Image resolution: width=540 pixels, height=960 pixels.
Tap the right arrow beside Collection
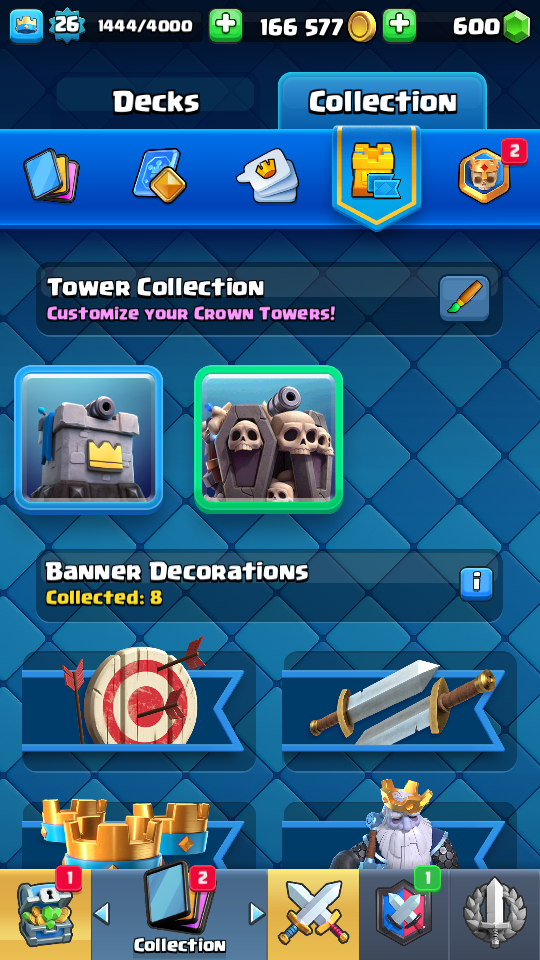point(257,914)
